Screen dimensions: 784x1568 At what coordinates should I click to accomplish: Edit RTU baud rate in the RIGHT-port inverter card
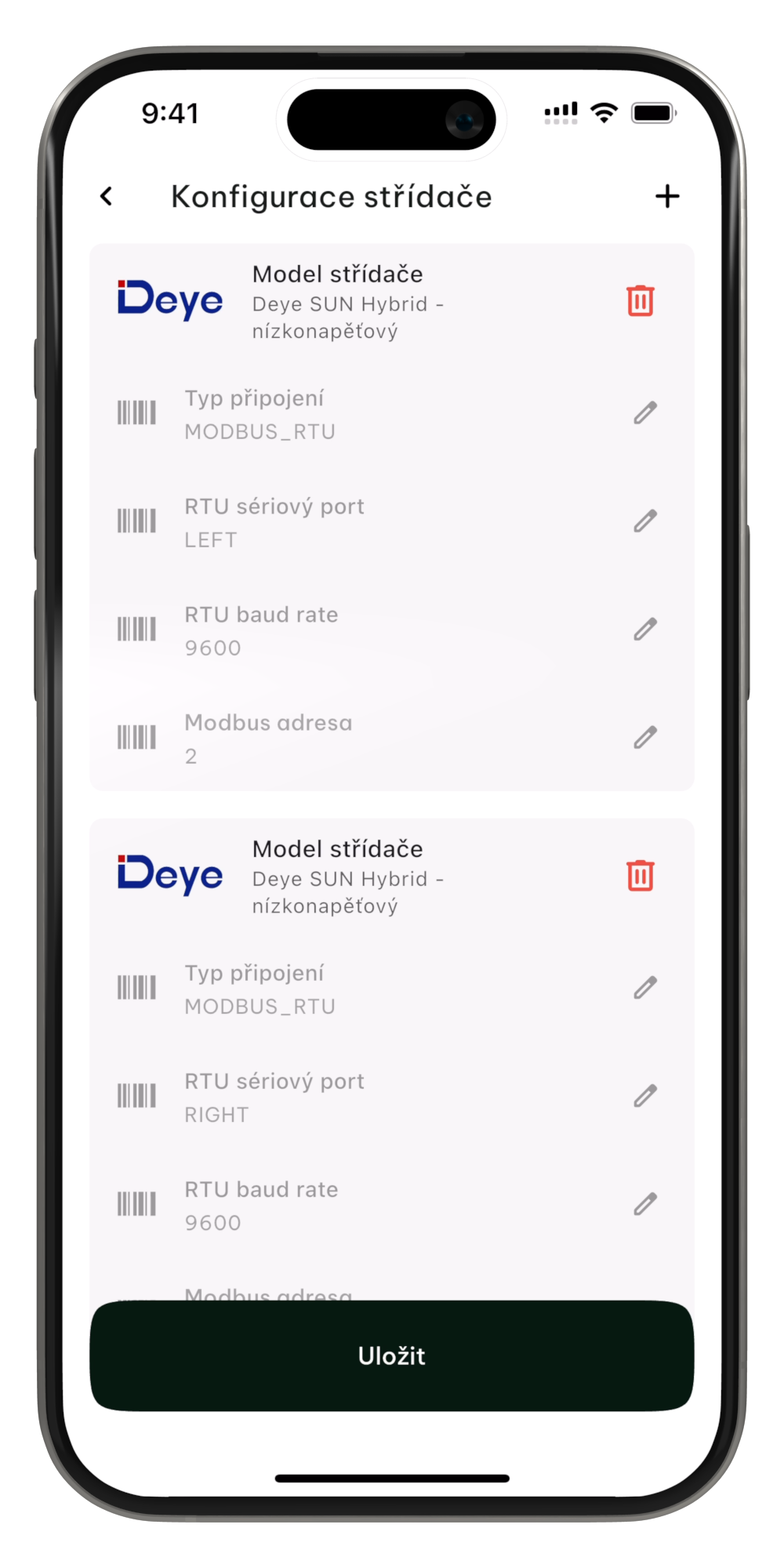[x=645, y=1204]
